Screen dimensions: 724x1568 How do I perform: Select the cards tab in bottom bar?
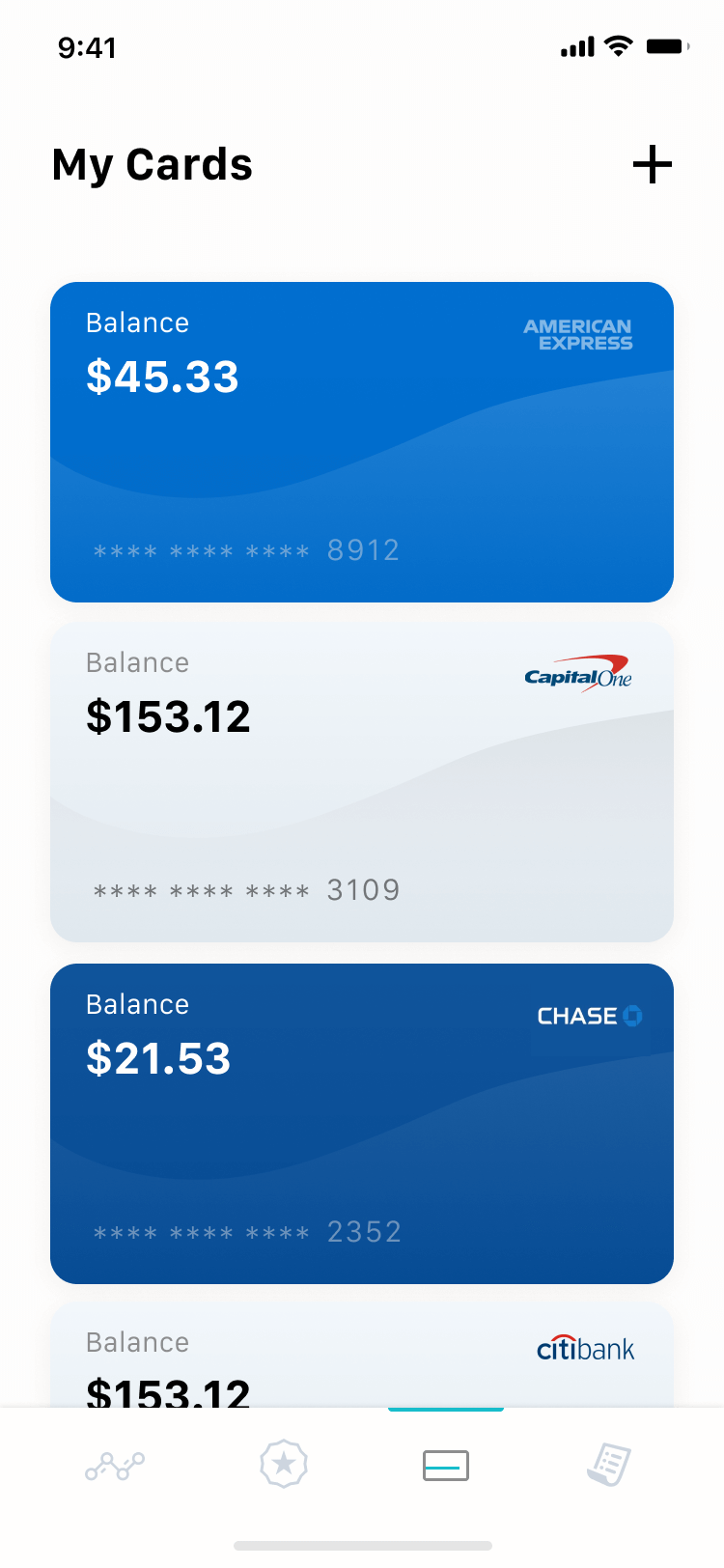pos(446,1466)
